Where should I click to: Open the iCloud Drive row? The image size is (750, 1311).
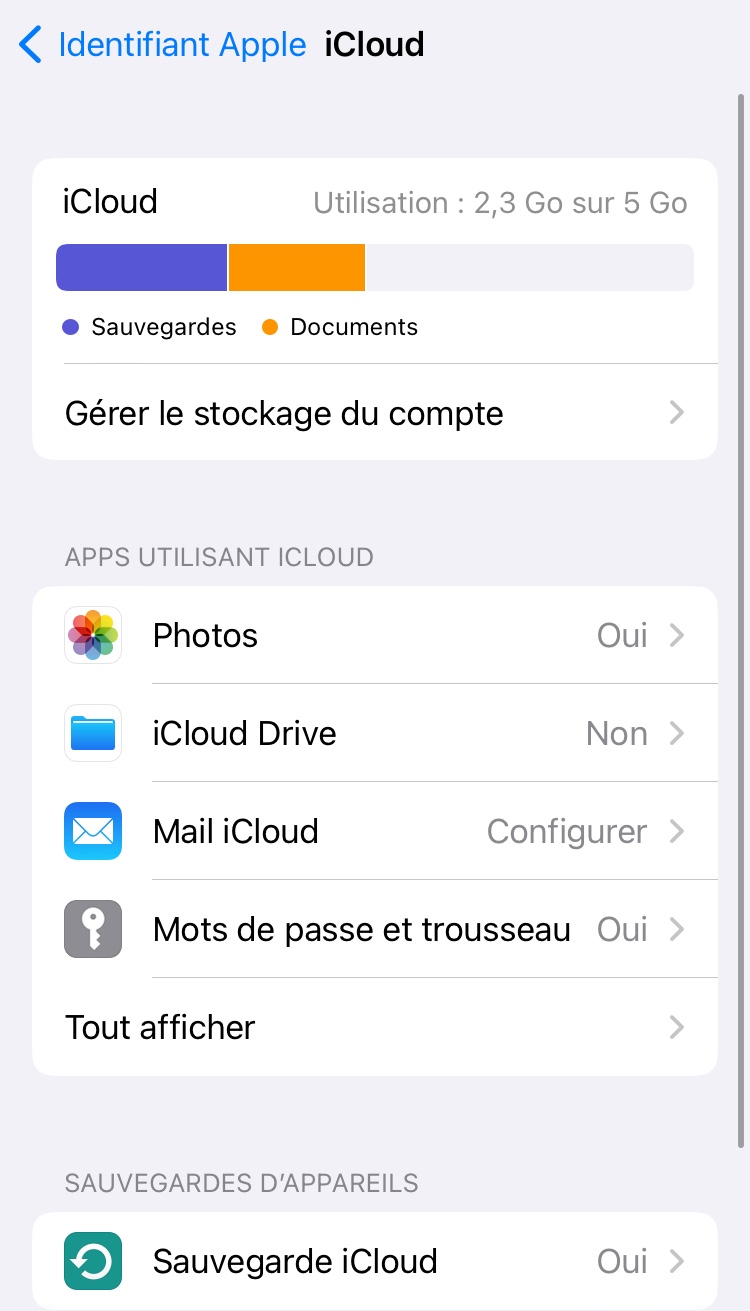[375, 734]
